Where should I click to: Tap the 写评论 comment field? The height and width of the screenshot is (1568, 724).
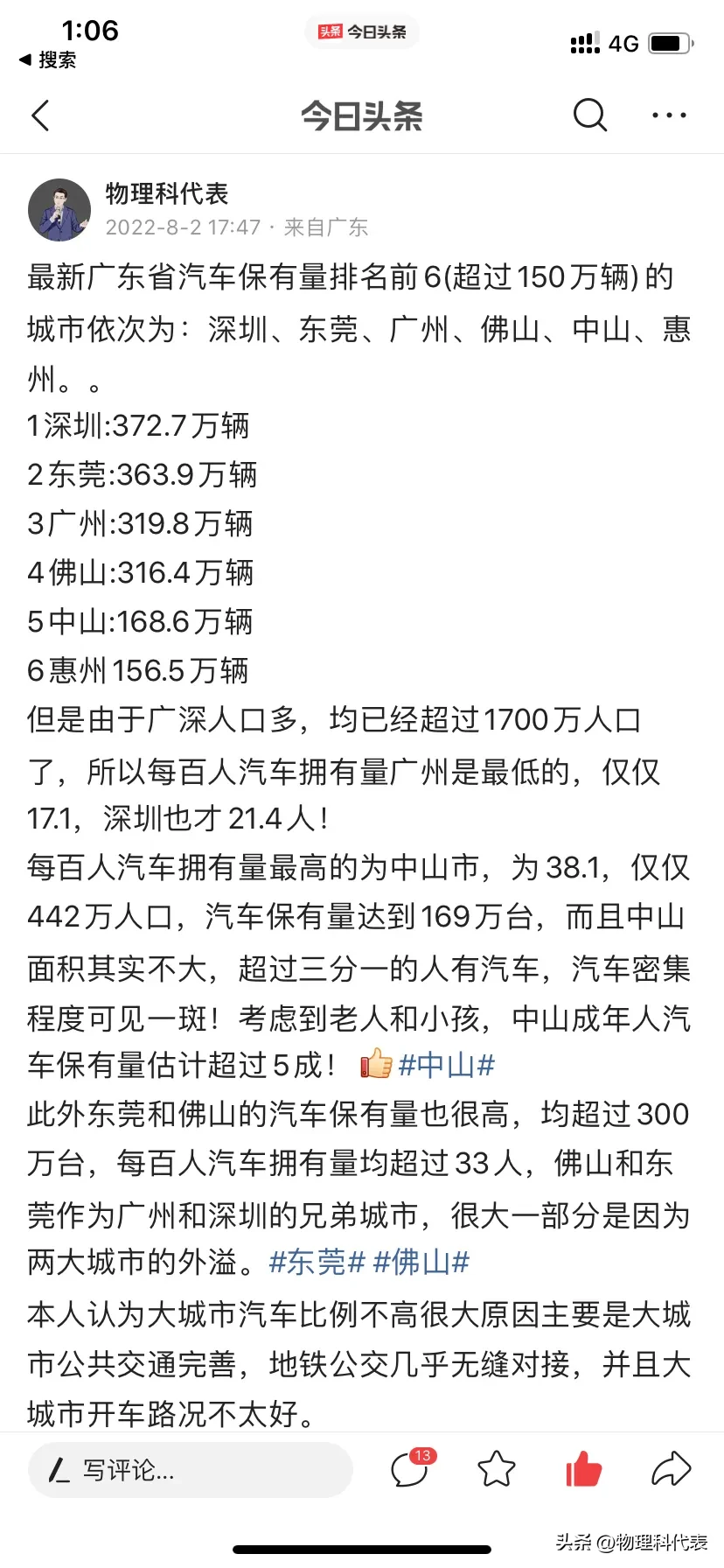click(x=191, y=1470)
